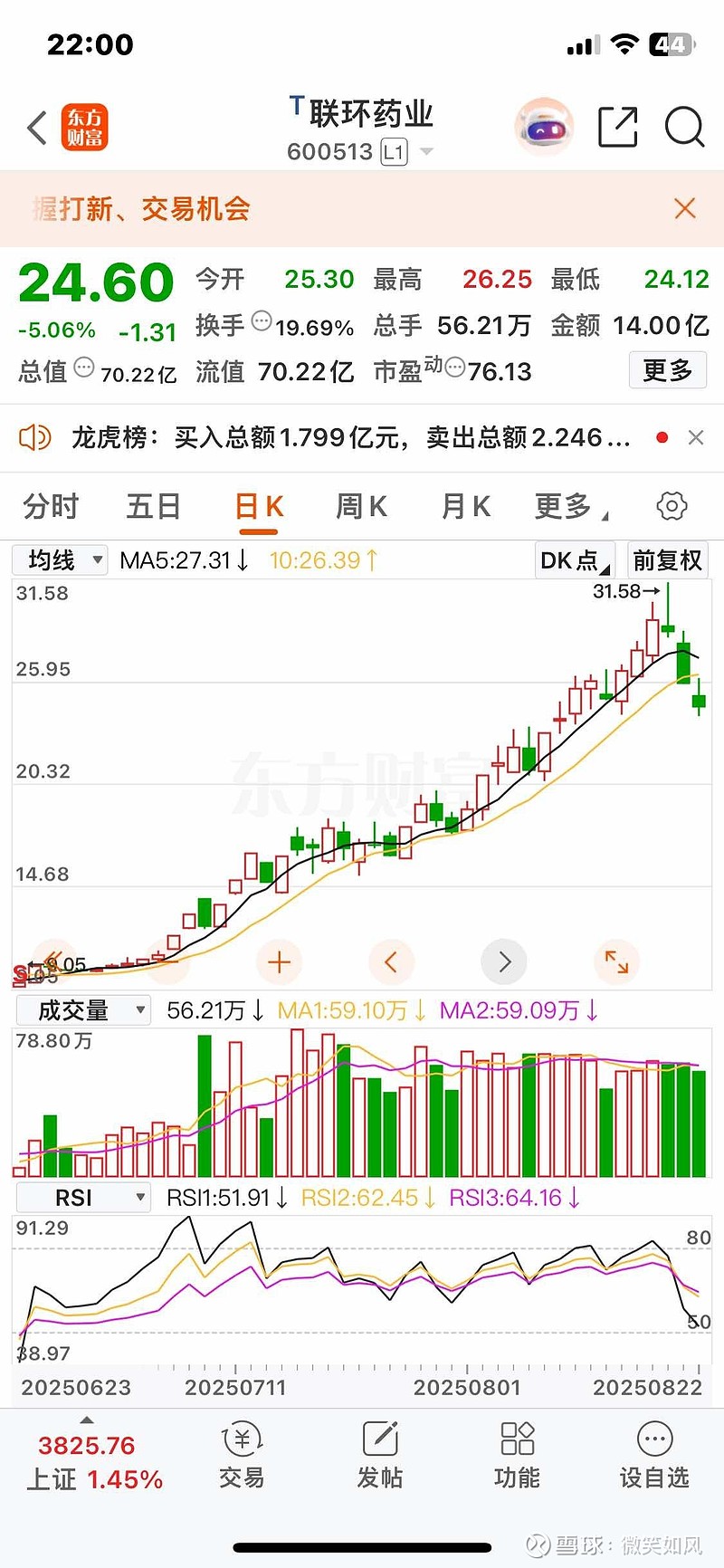Toggle DK点 indicator display

click(574, 559)
